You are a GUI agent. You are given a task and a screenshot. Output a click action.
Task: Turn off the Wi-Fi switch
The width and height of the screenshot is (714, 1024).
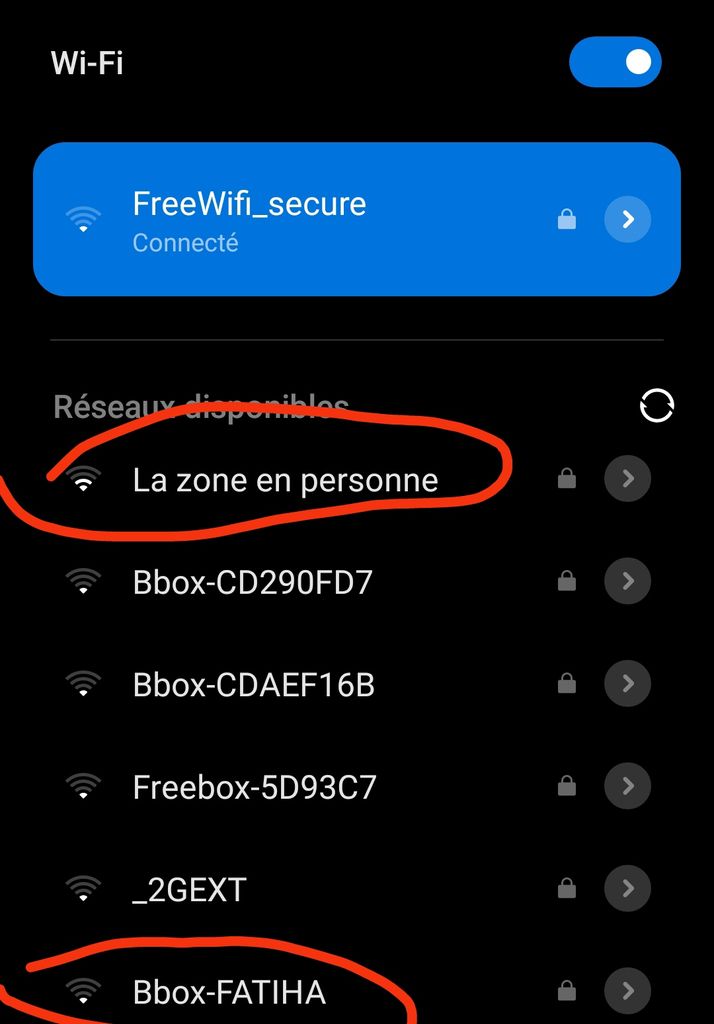tap(615, 64)
